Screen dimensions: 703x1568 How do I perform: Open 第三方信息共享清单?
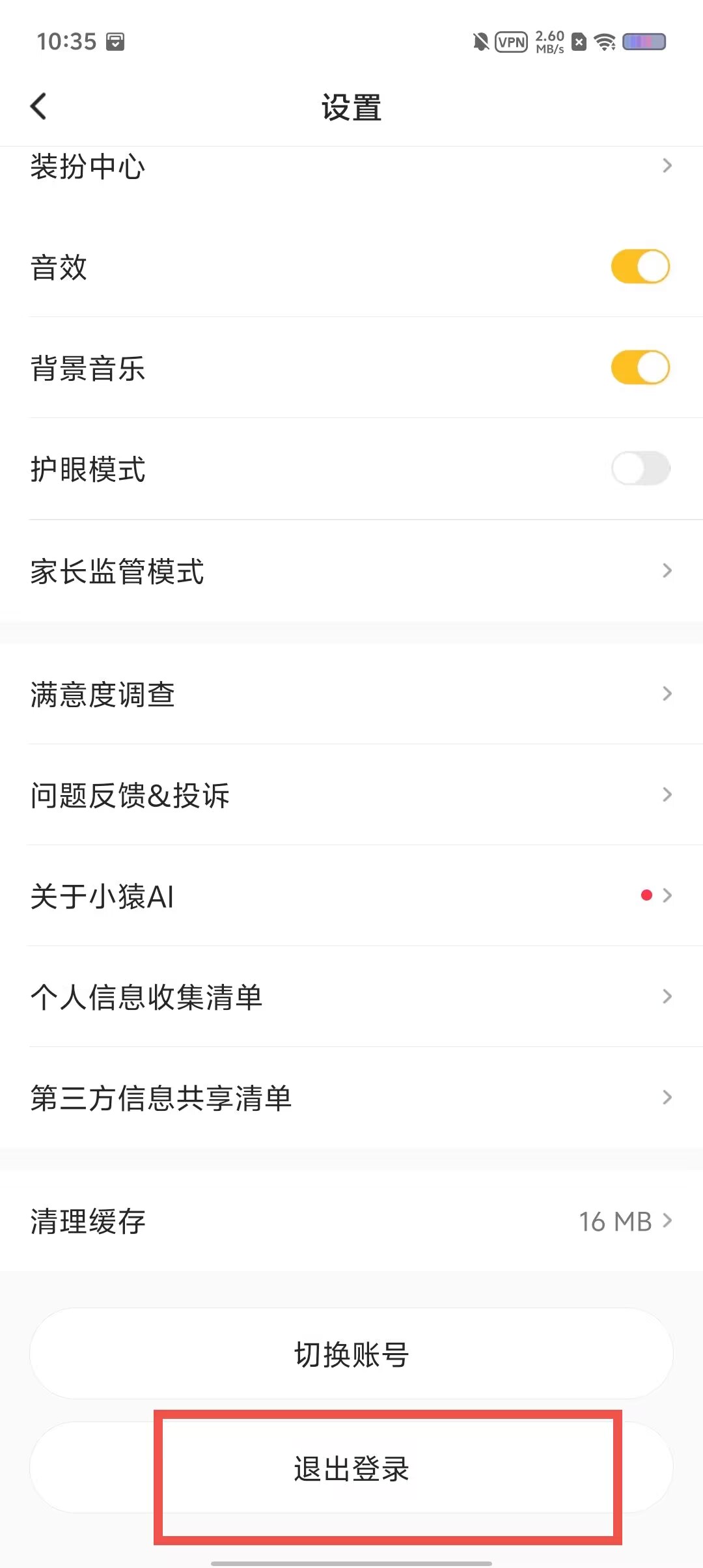pyautogui.click(x=351, y=1097)
